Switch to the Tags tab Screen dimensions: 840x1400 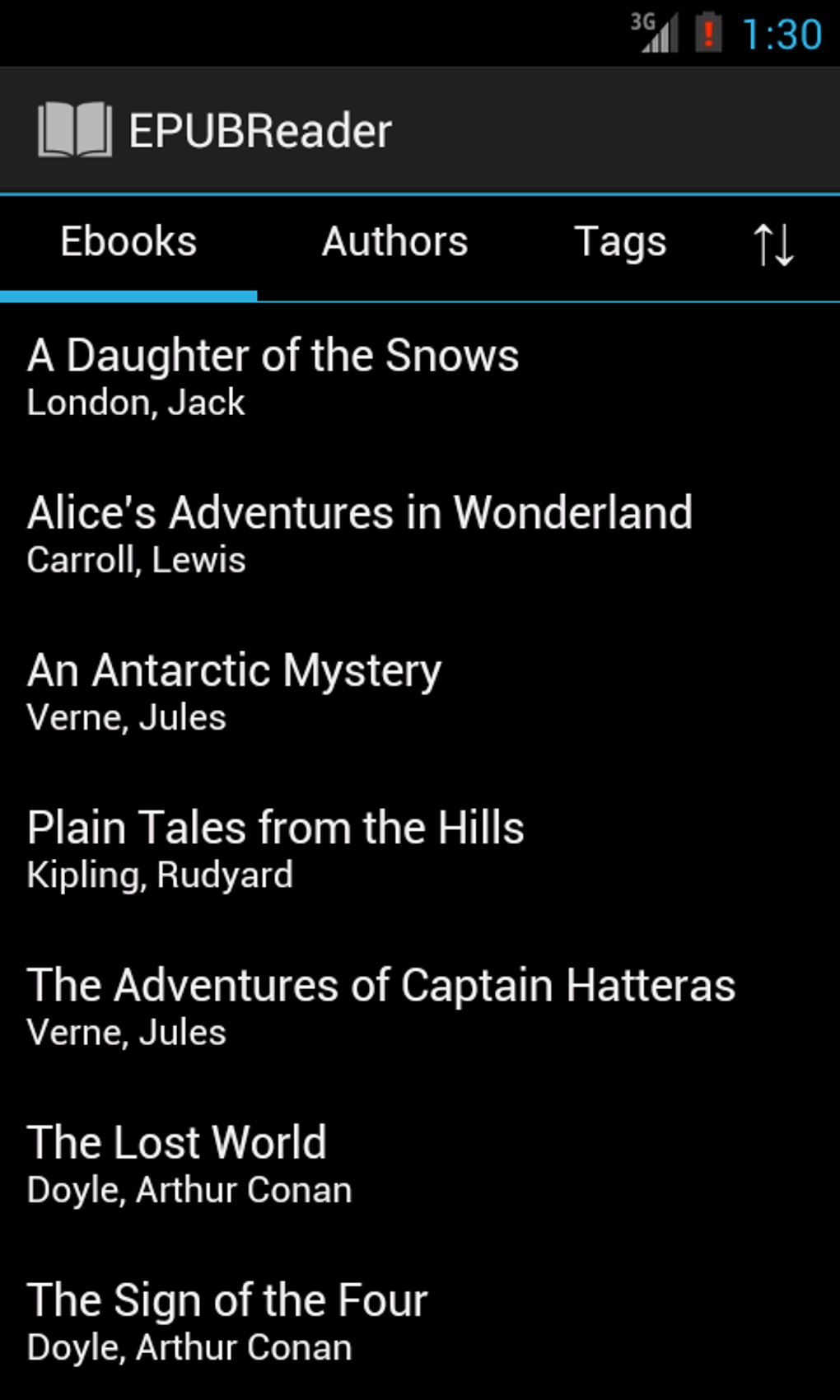click(619, 242)
